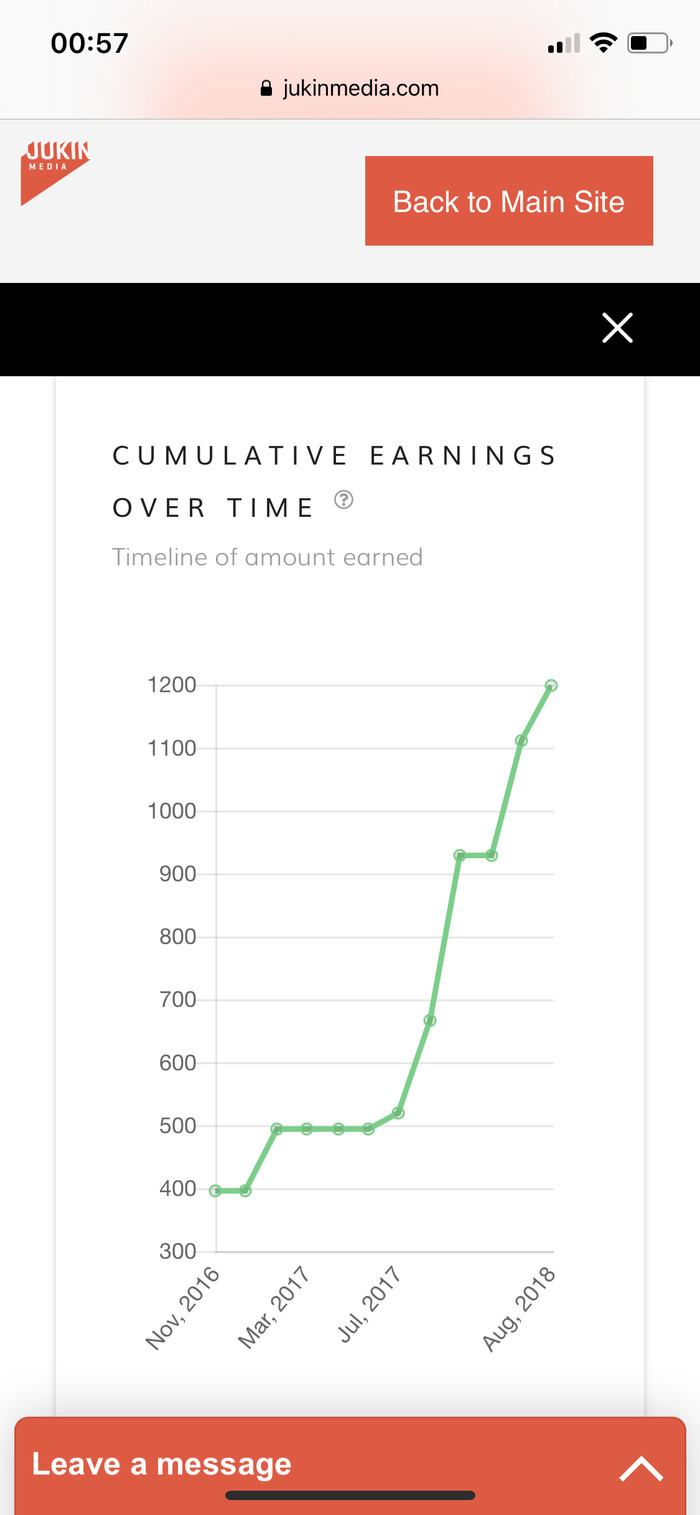Viewport: 700px width, 1515px height.
Task: Expand the Leave a message chat bar
Action: click(x=641, y=1467)
